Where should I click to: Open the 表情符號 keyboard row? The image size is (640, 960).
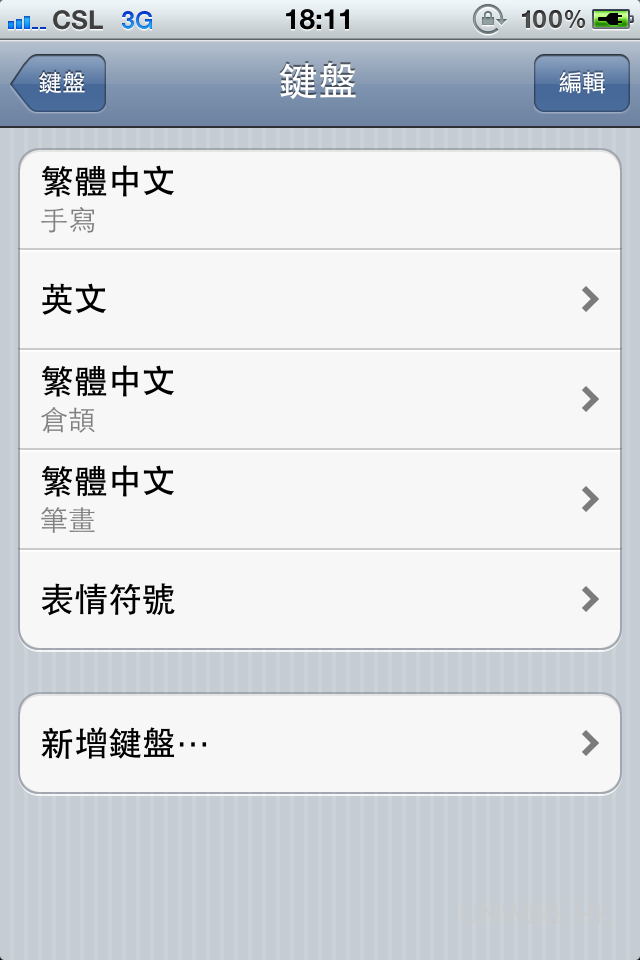click(x=320, y=599)
